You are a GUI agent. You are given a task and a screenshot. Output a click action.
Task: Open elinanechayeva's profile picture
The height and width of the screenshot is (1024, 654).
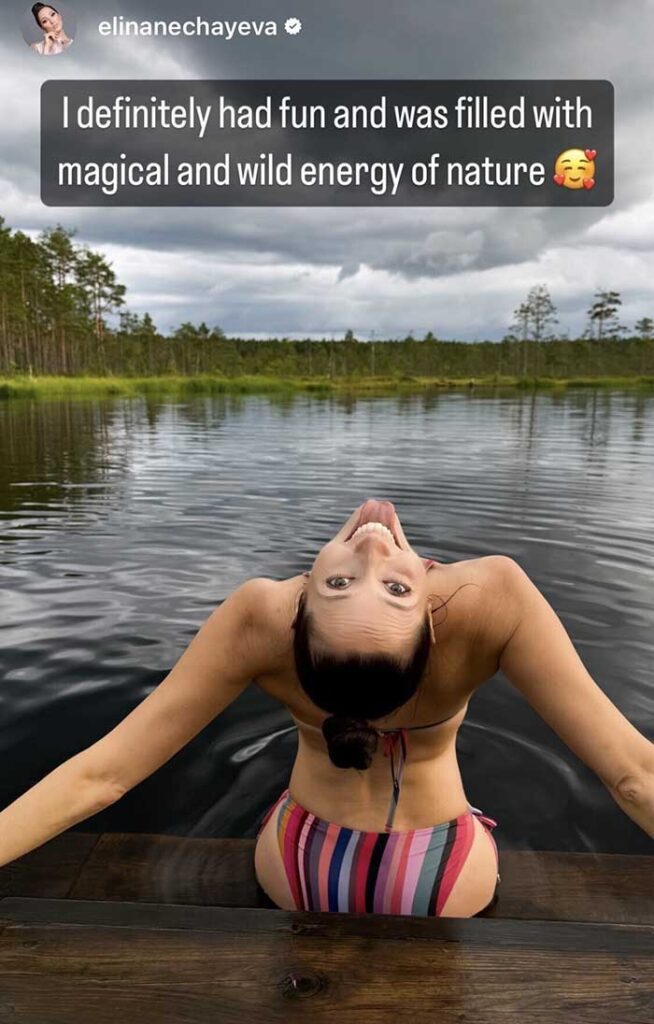point(48,27)
